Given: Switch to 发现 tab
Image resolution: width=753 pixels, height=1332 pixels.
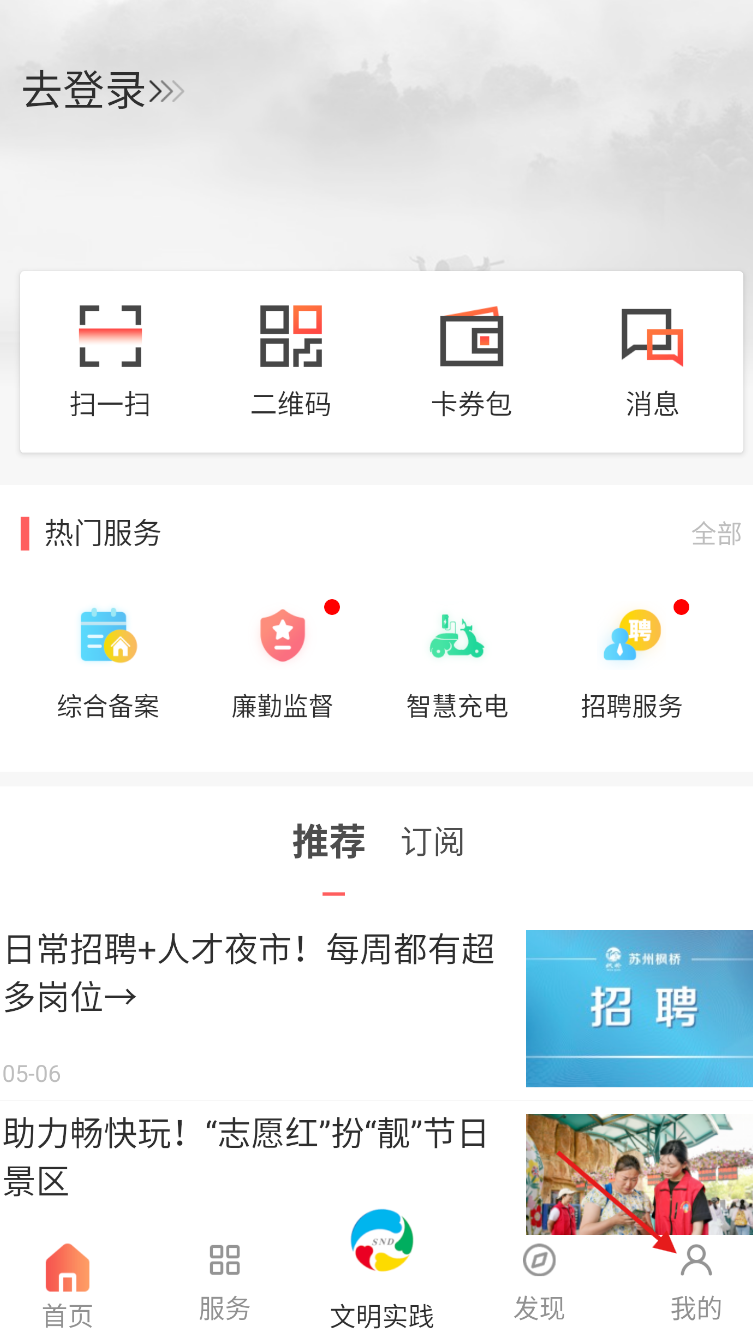Looking at the screenshot, I should pos(539,1282).
